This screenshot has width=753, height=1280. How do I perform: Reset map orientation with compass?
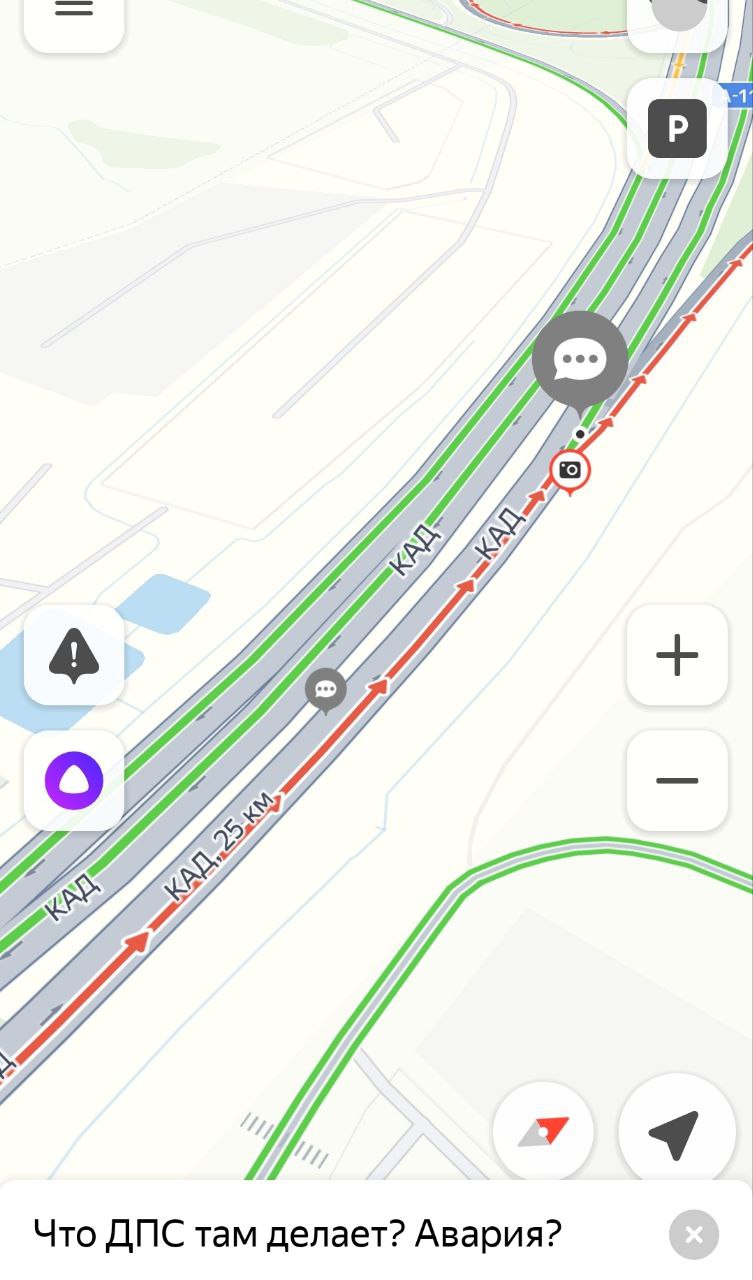point(543,1132)
